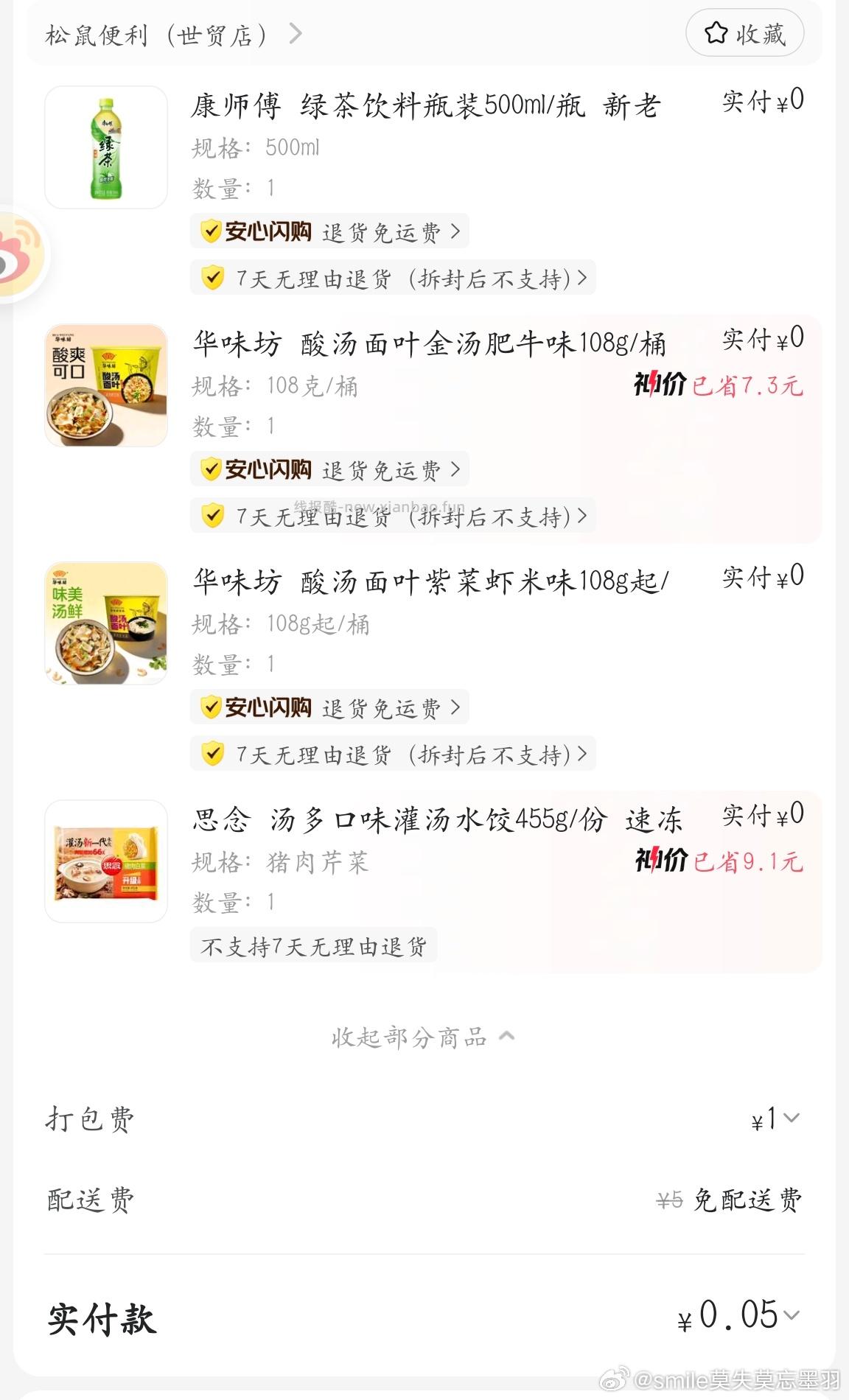Toggle the 收藏 favorite for 松鼠便利 store
The image size is (849, 1400).
click(744, 32)
